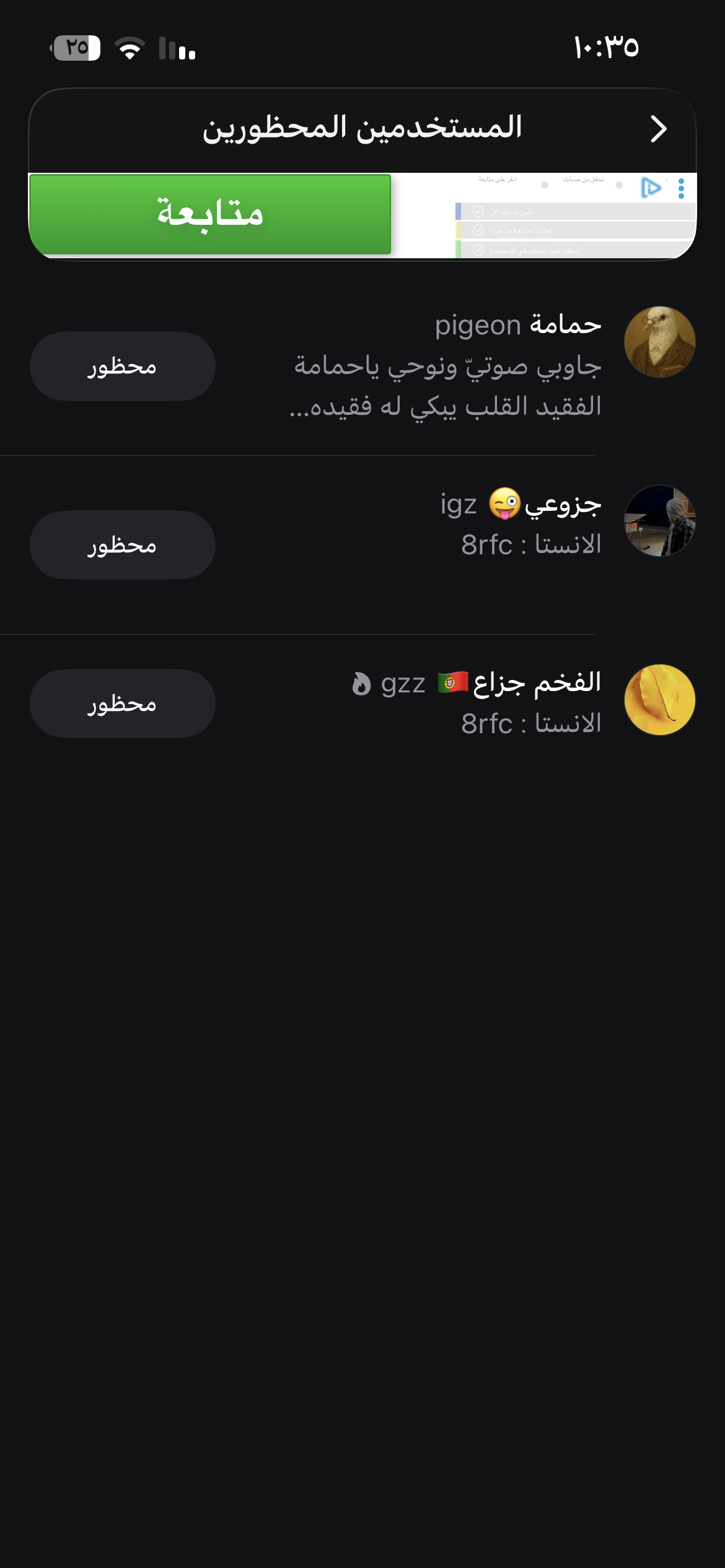The width and height of the screenshot is (725, 1568).
Task: Go back using the header chevron arrow
Action: click(658, 129)
